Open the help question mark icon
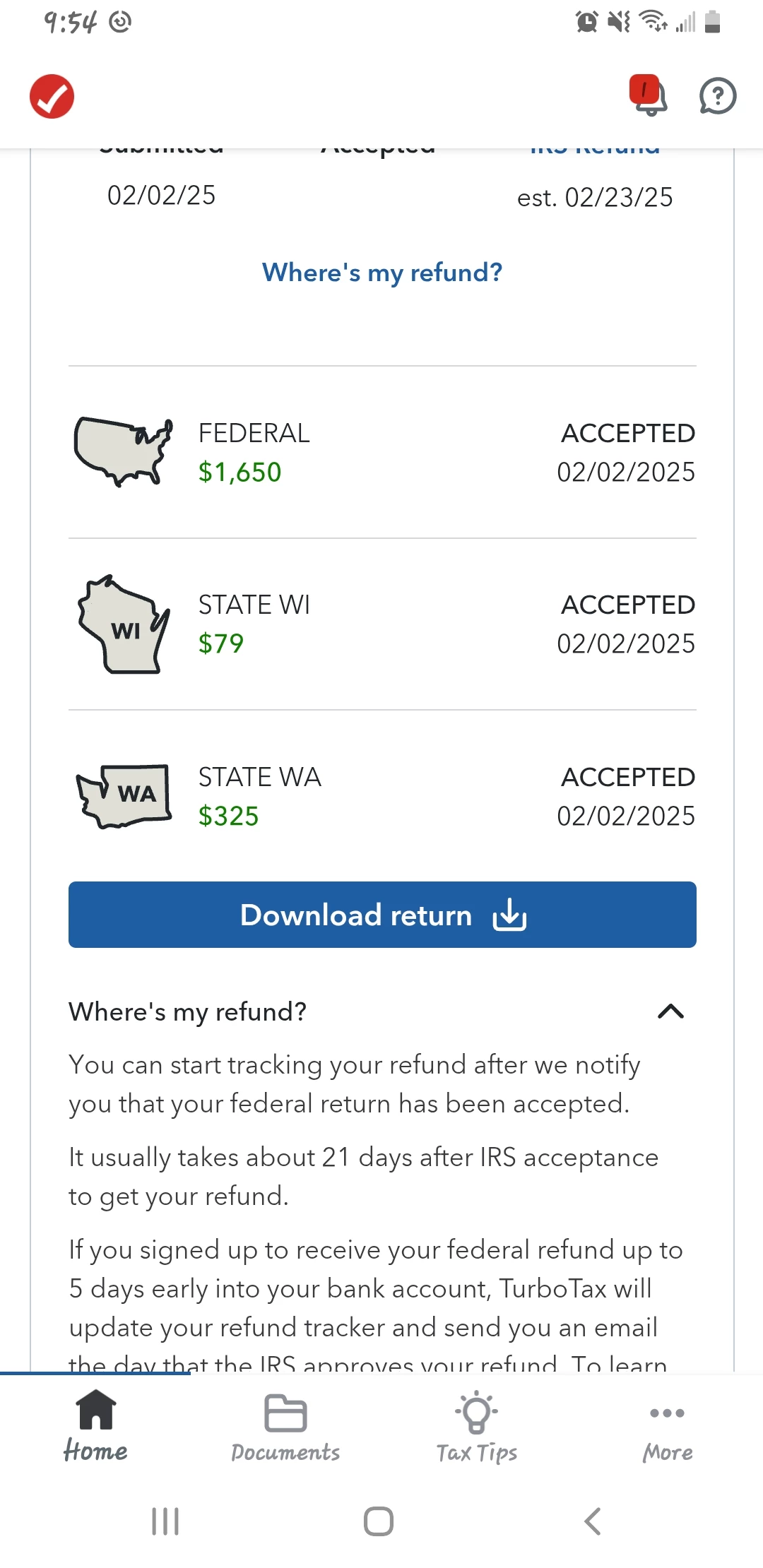 [x=717, y=96]
